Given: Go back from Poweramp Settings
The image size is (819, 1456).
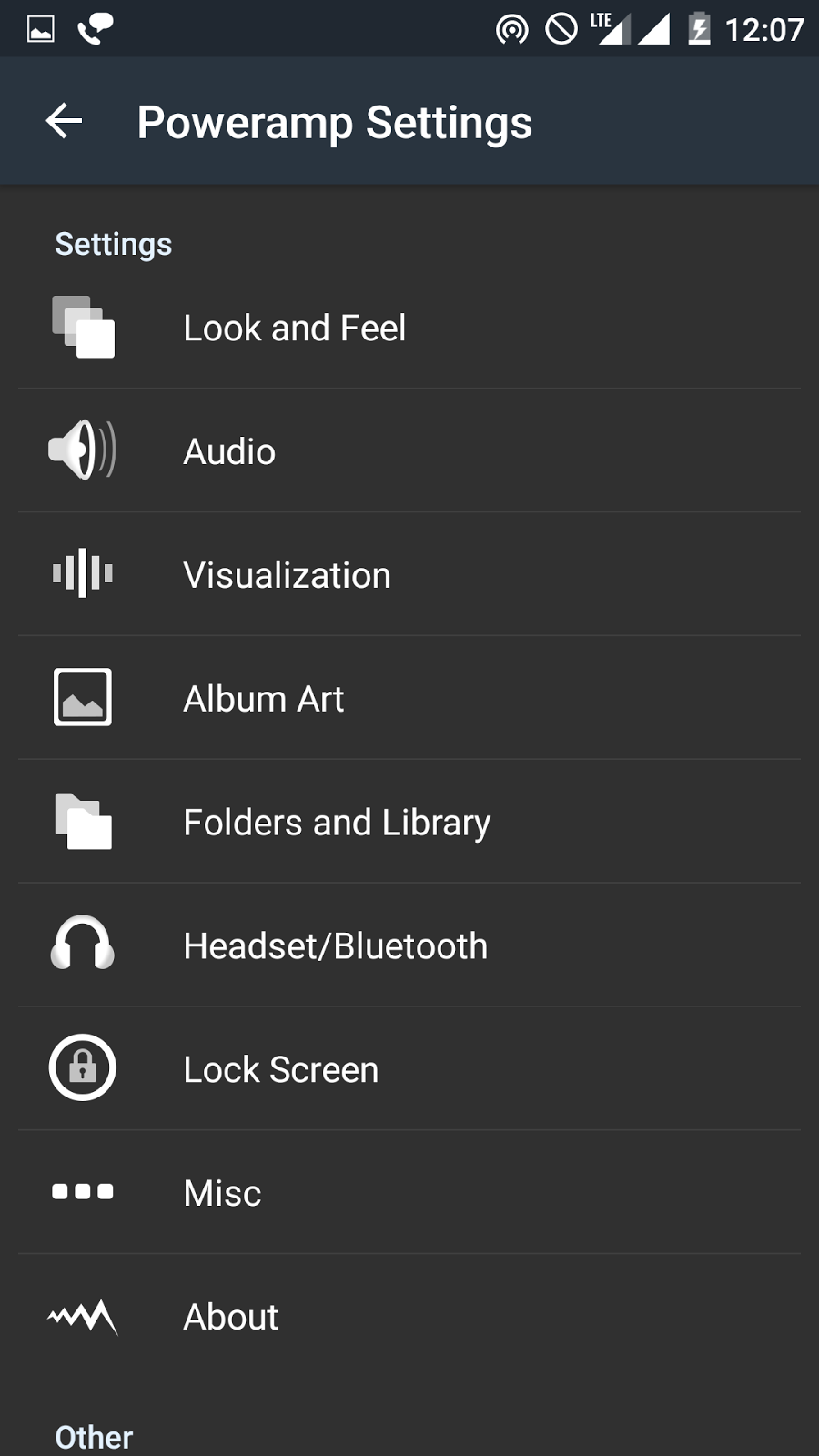Looking at the screenshot, I should tap(64, 121).
